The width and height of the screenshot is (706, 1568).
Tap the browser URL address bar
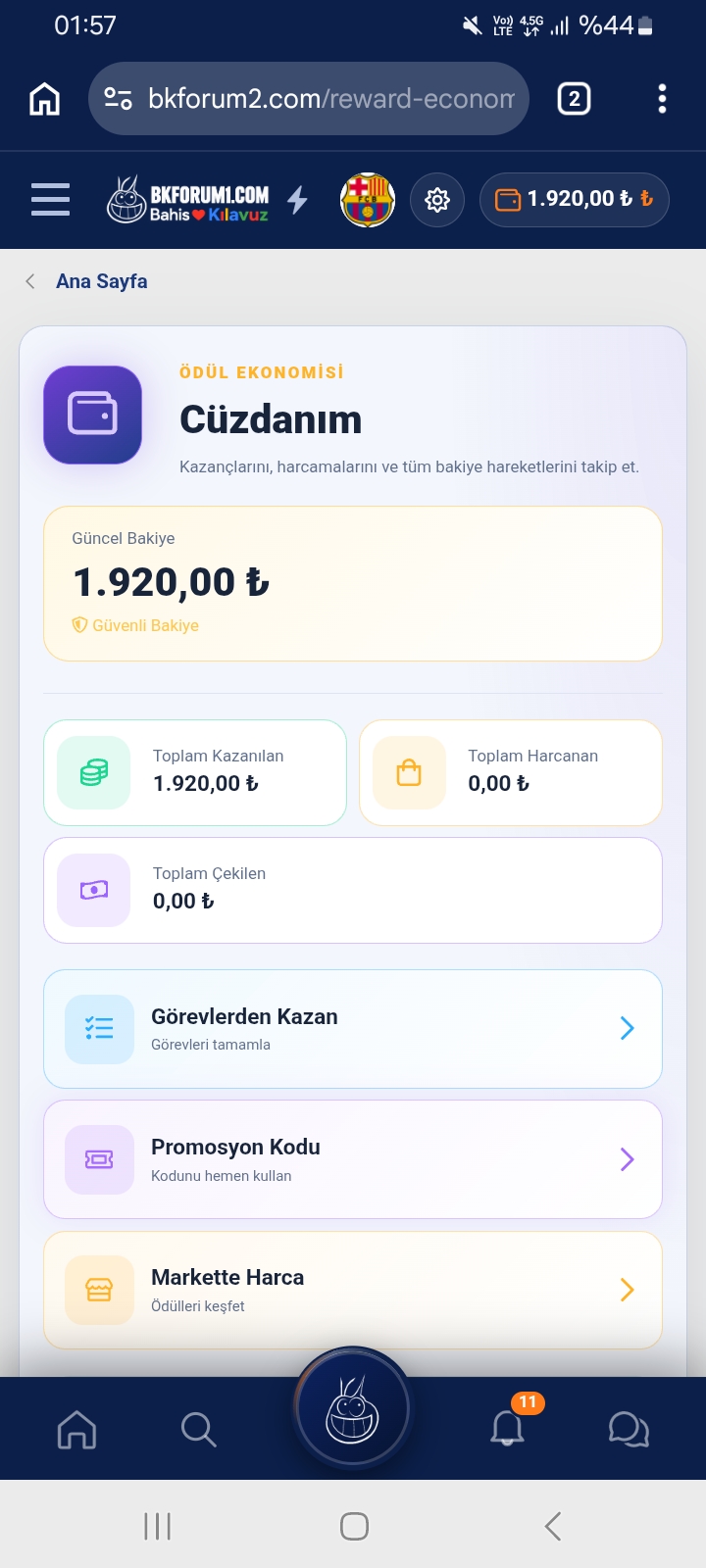309,99
